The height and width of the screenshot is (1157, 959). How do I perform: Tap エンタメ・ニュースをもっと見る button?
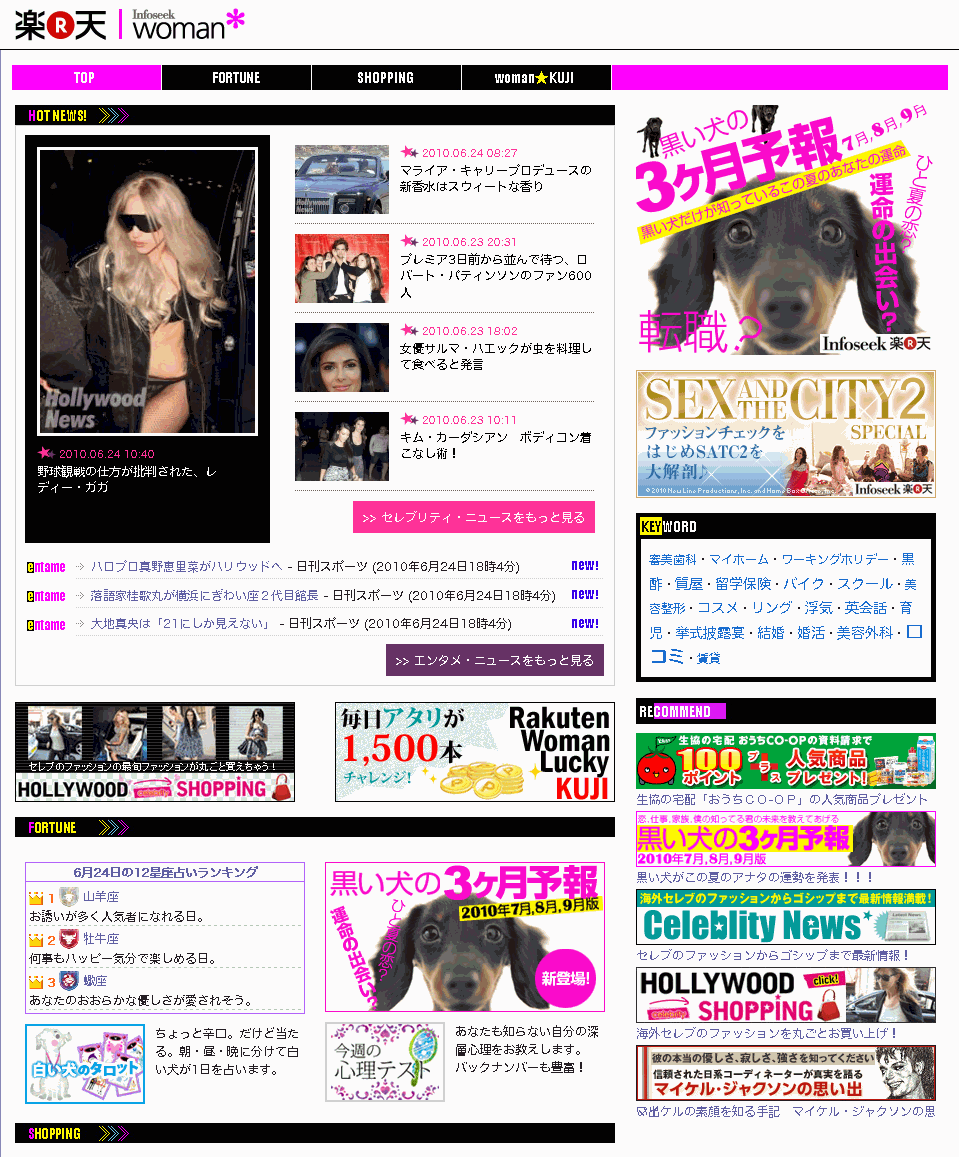coord(494,660)
